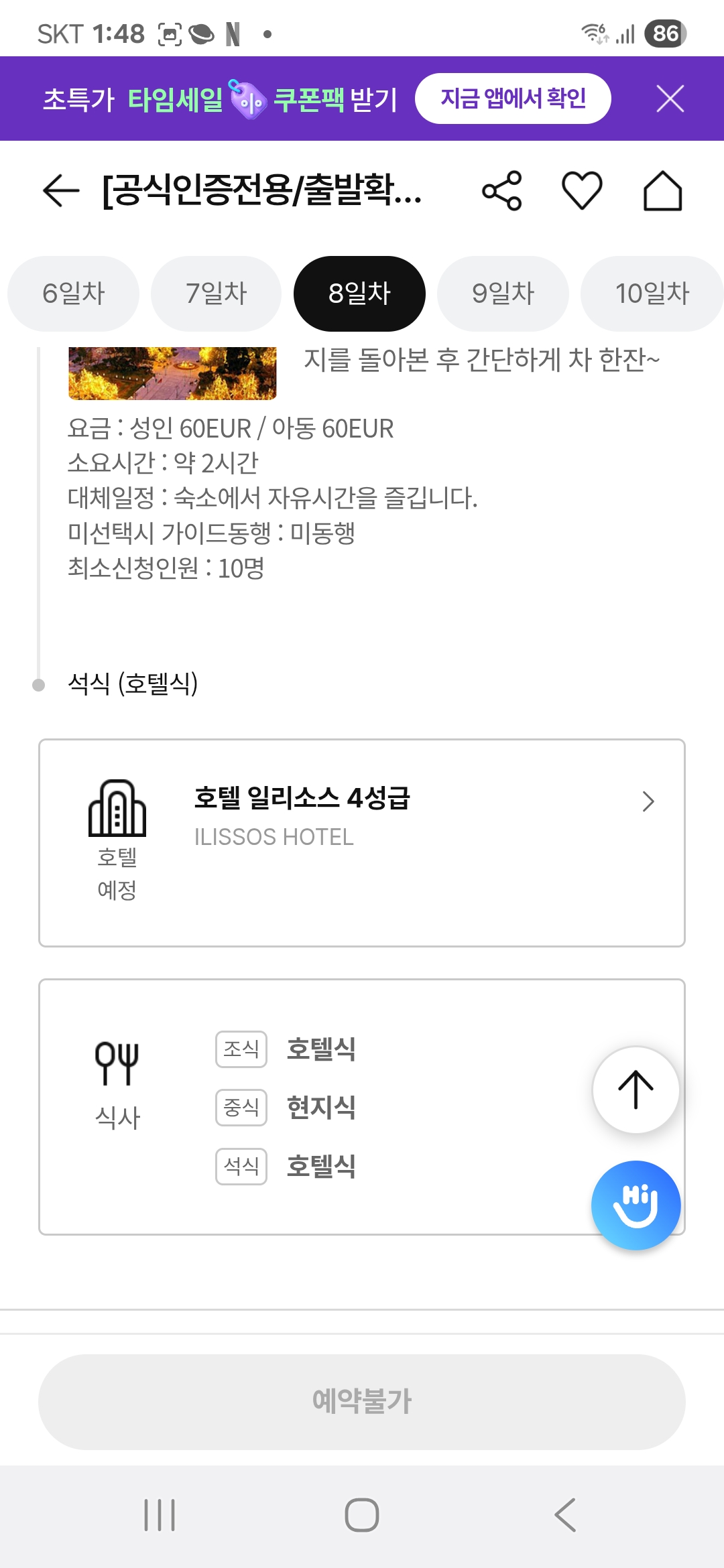Tap the 지금 앱에서 확인 button

point(513,99)
